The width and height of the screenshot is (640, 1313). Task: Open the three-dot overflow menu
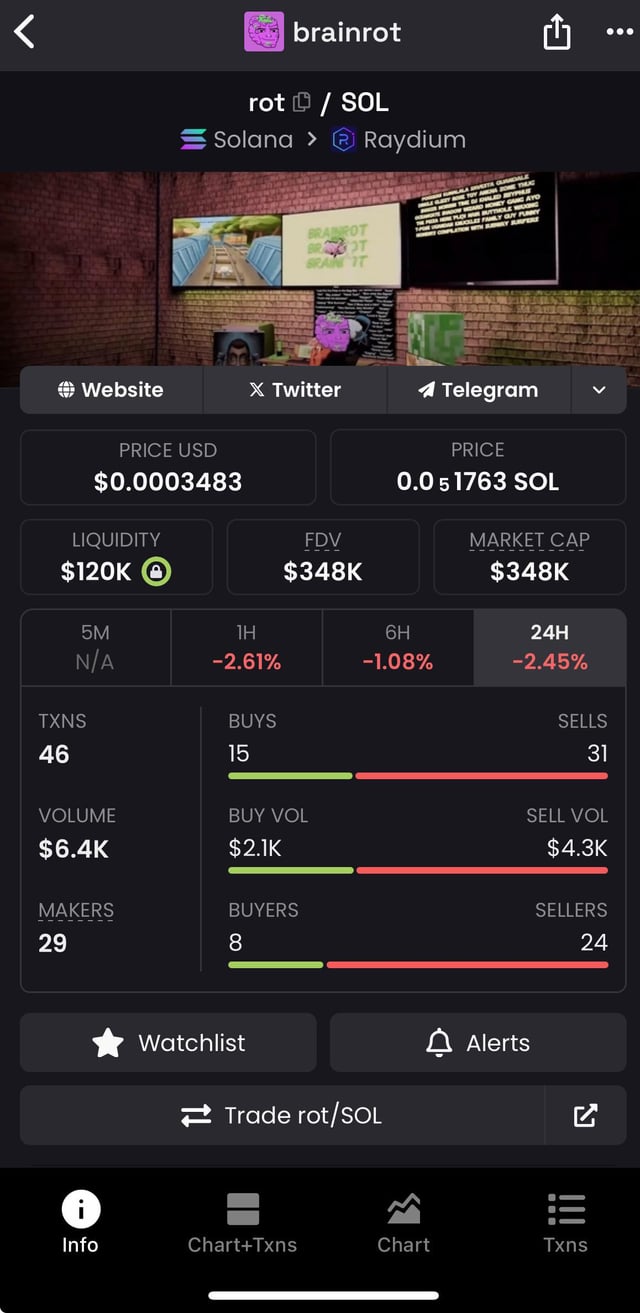point(619,32)
